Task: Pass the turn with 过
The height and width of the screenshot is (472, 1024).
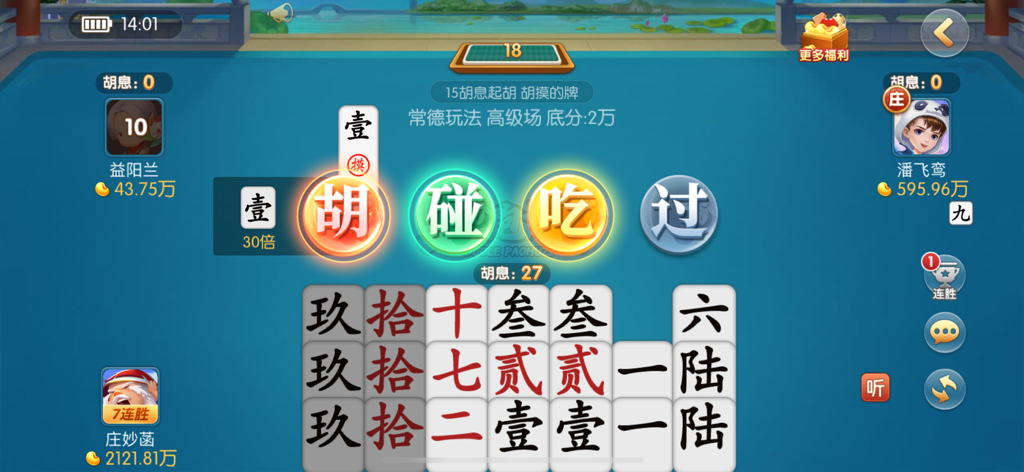Action: [677, 212]
